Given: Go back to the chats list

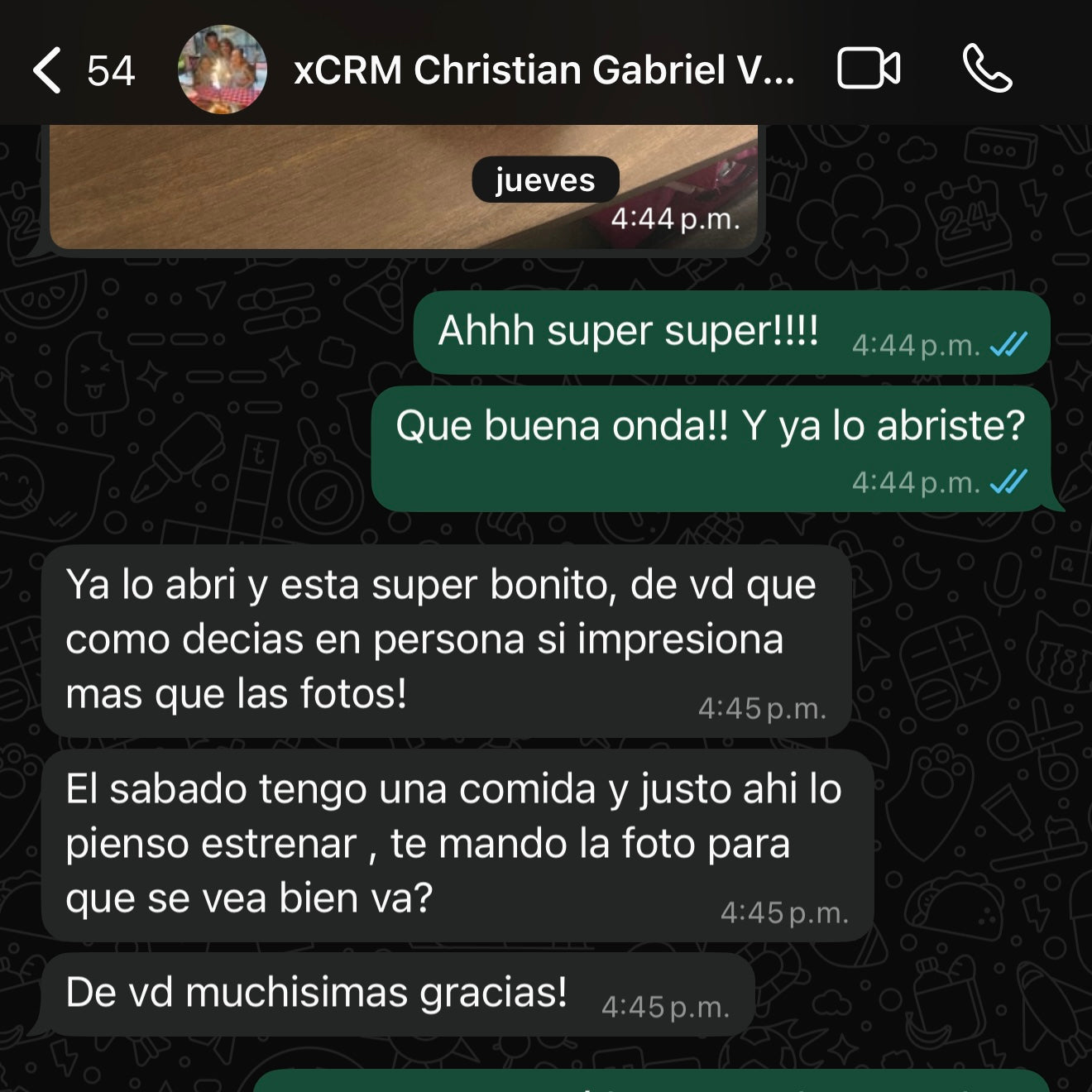Looking at the screenshot, I should click(50, 70).
